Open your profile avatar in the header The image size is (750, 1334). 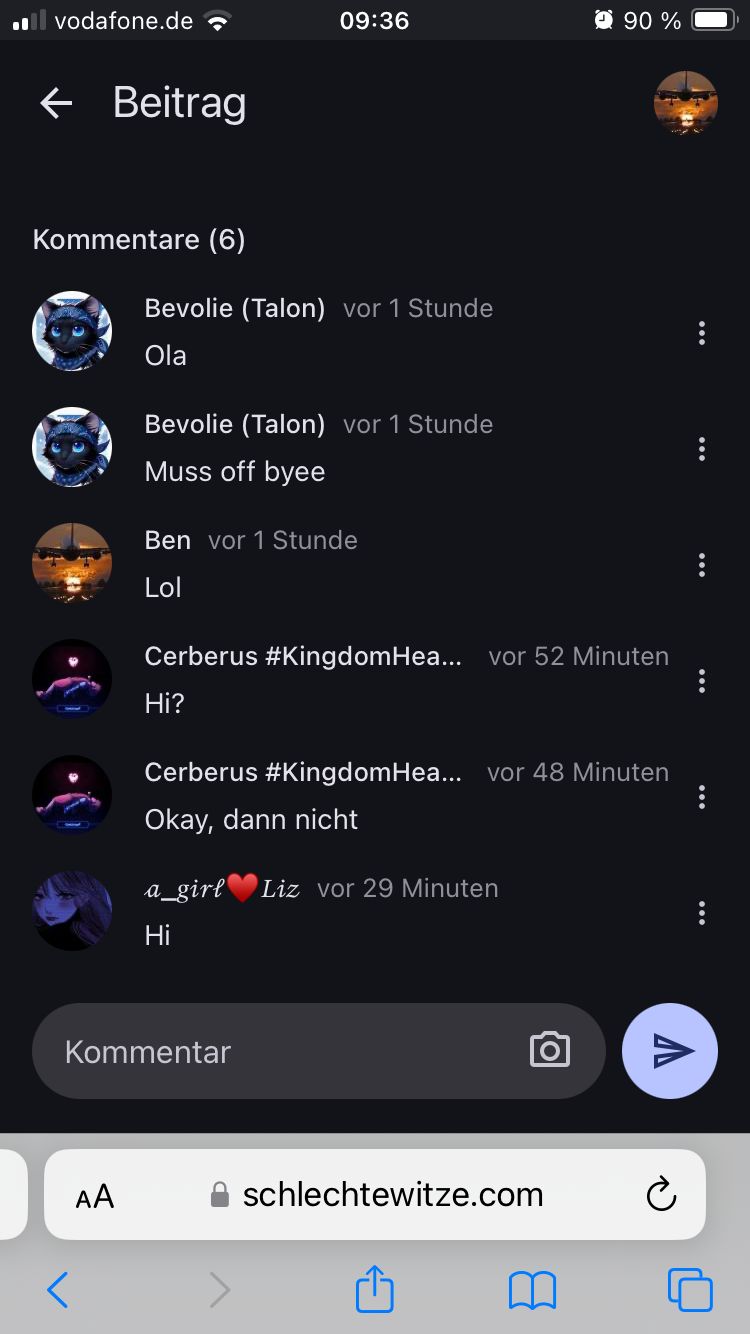click(686, 103)
